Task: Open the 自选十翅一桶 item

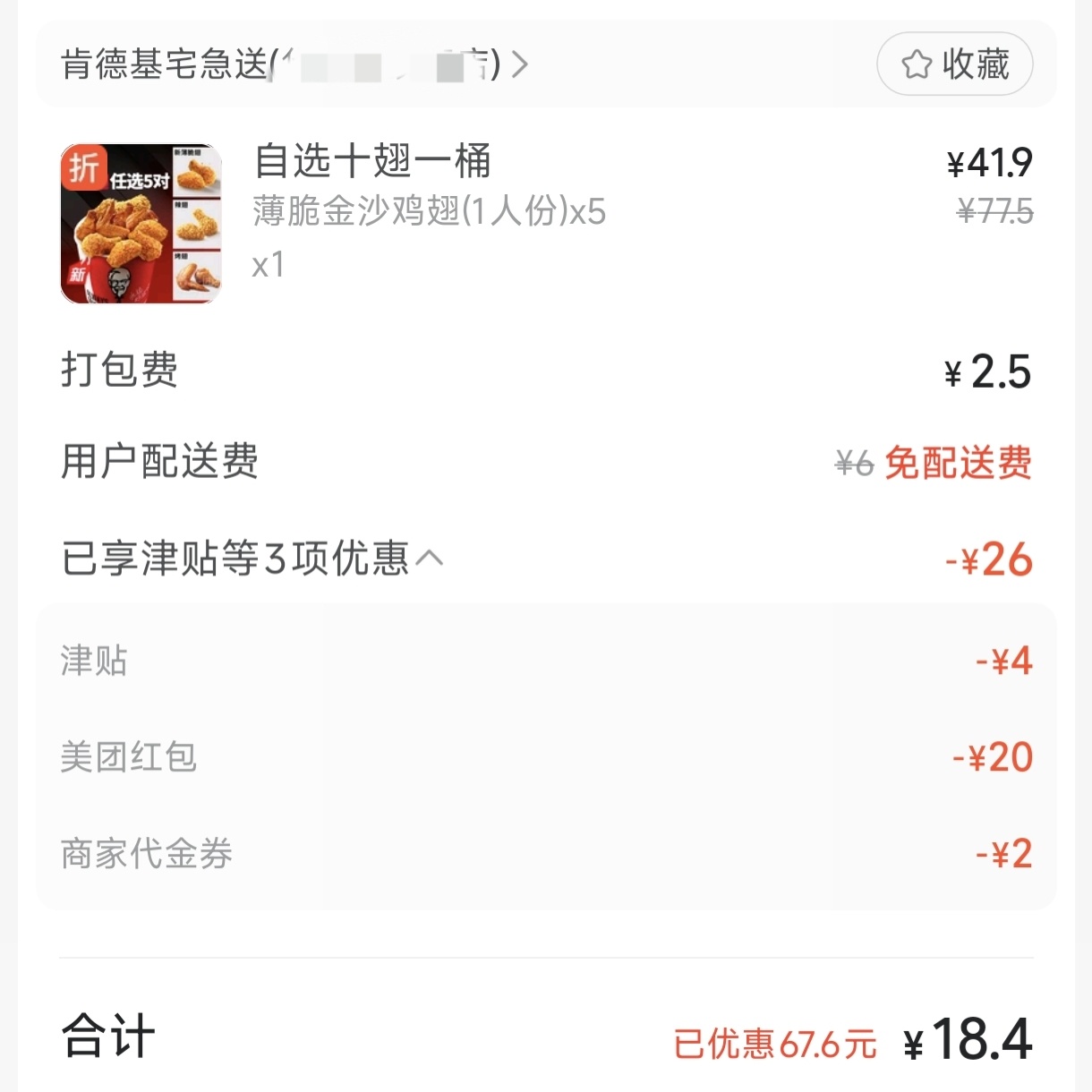Action: click(x=372, y=161)
